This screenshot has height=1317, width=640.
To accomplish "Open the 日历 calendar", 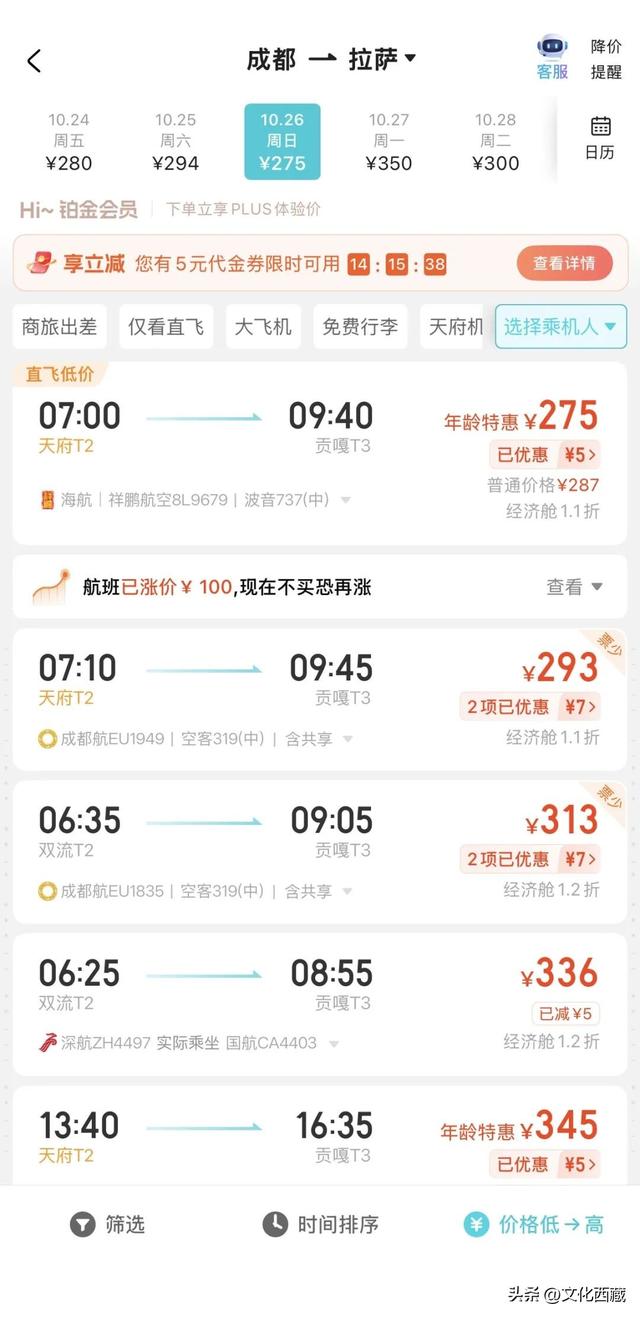I will click(x=600, y=138).
